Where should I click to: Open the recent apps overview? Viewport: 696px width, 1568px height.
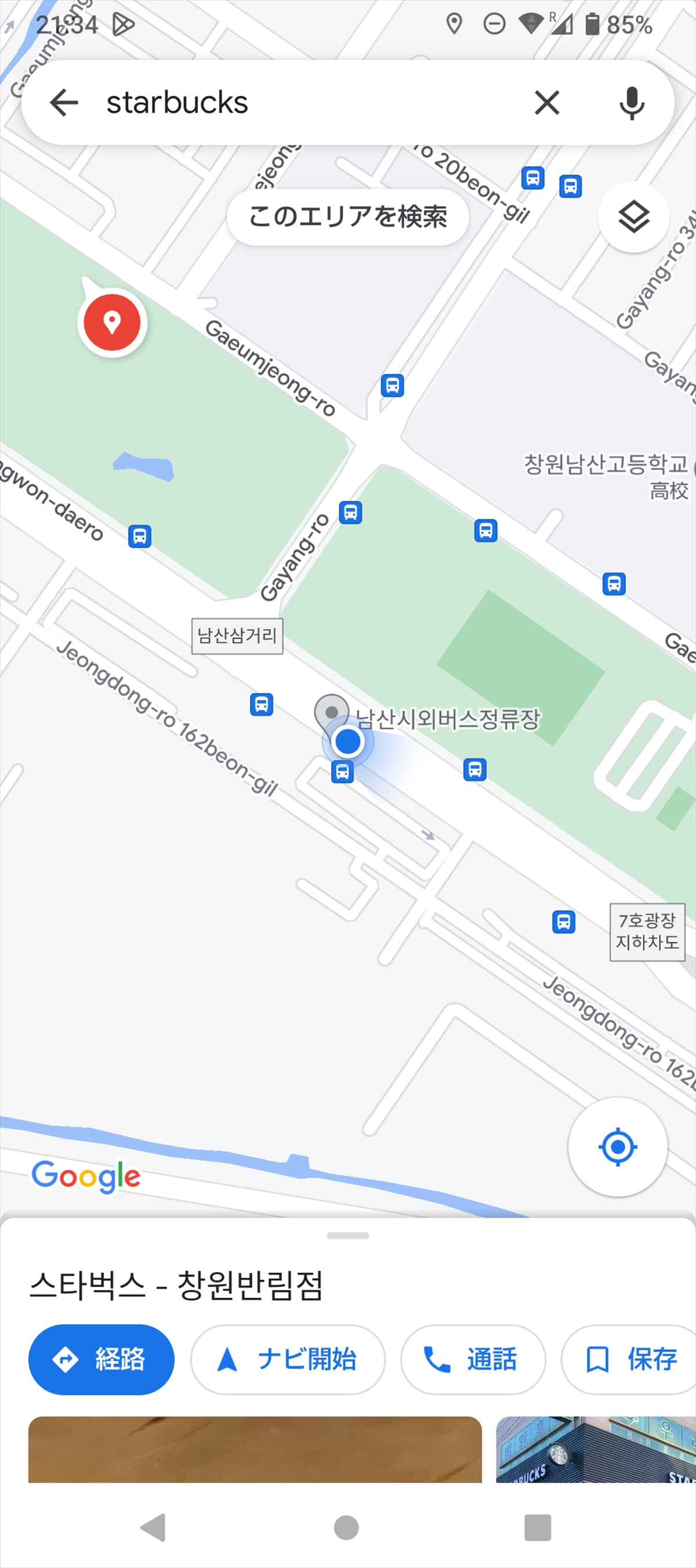pyautogui.click(x=537, y=1527)
